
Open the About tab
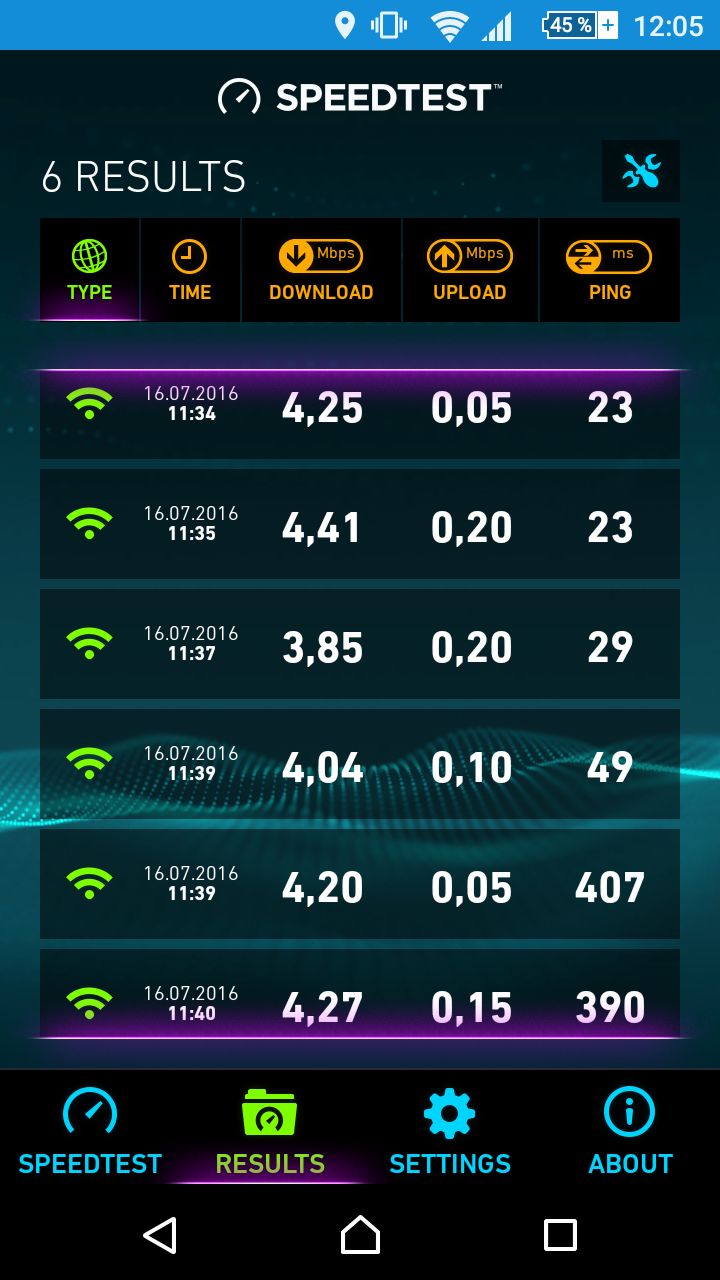tap(630, 1132)
